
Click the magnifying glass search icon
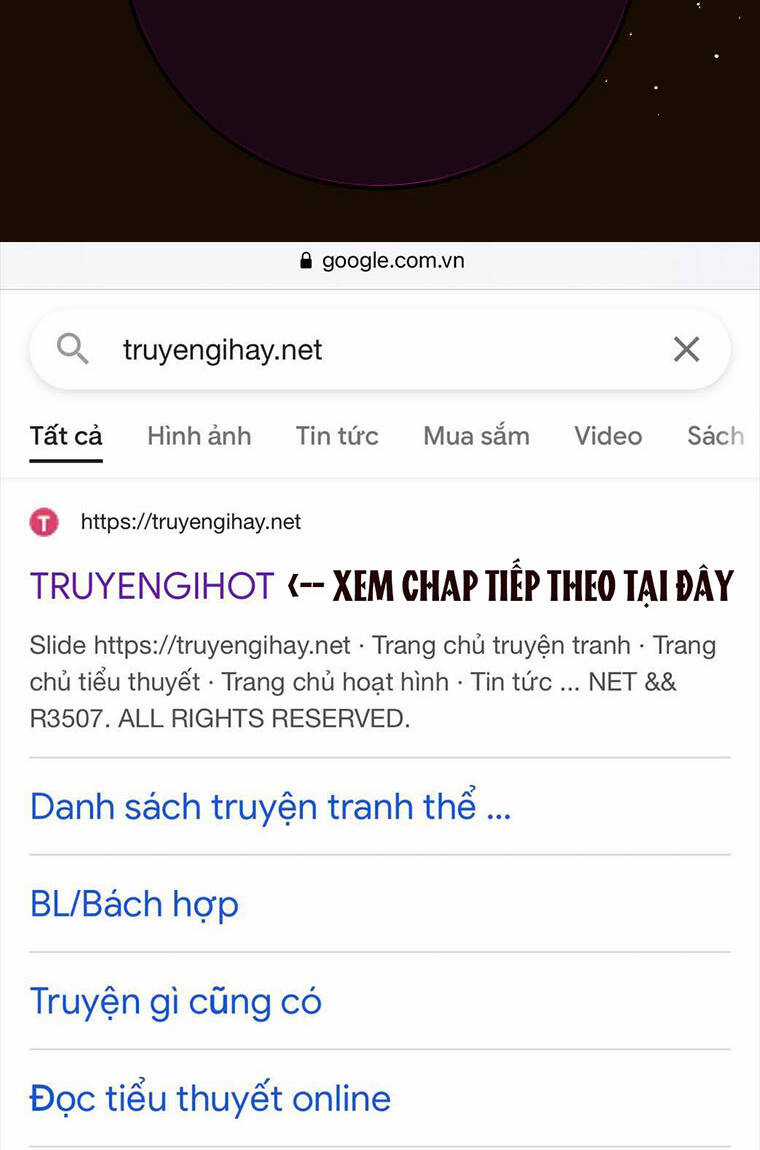(x=71, y=349)
